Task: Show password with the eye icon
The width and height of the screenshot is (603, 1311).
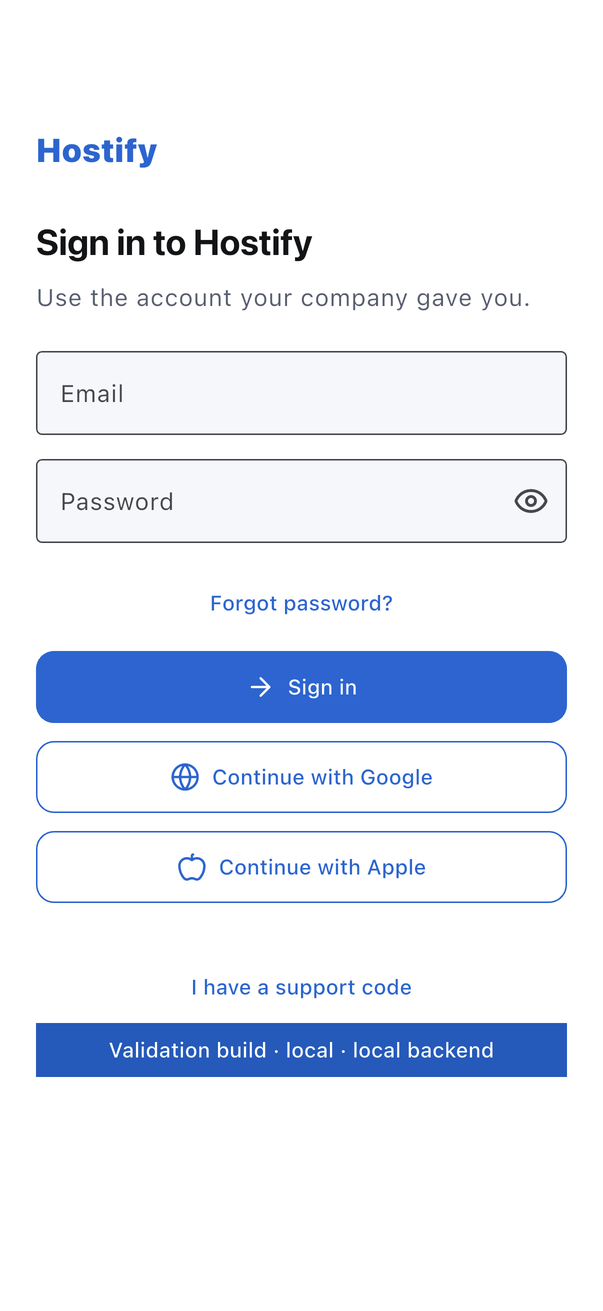Action: tap(531, 501)
